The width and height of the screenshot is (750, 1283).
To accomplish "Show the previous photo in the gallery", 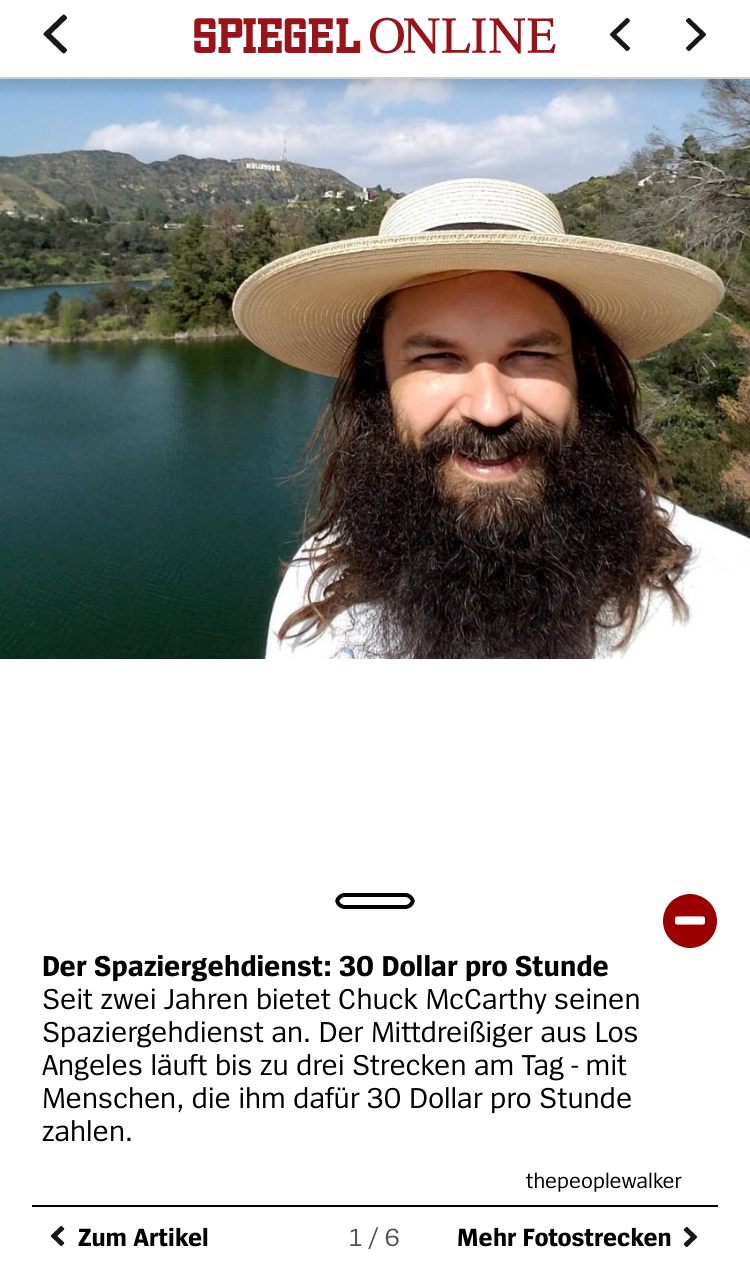I will pyautogui.click(x=620, y=35).
